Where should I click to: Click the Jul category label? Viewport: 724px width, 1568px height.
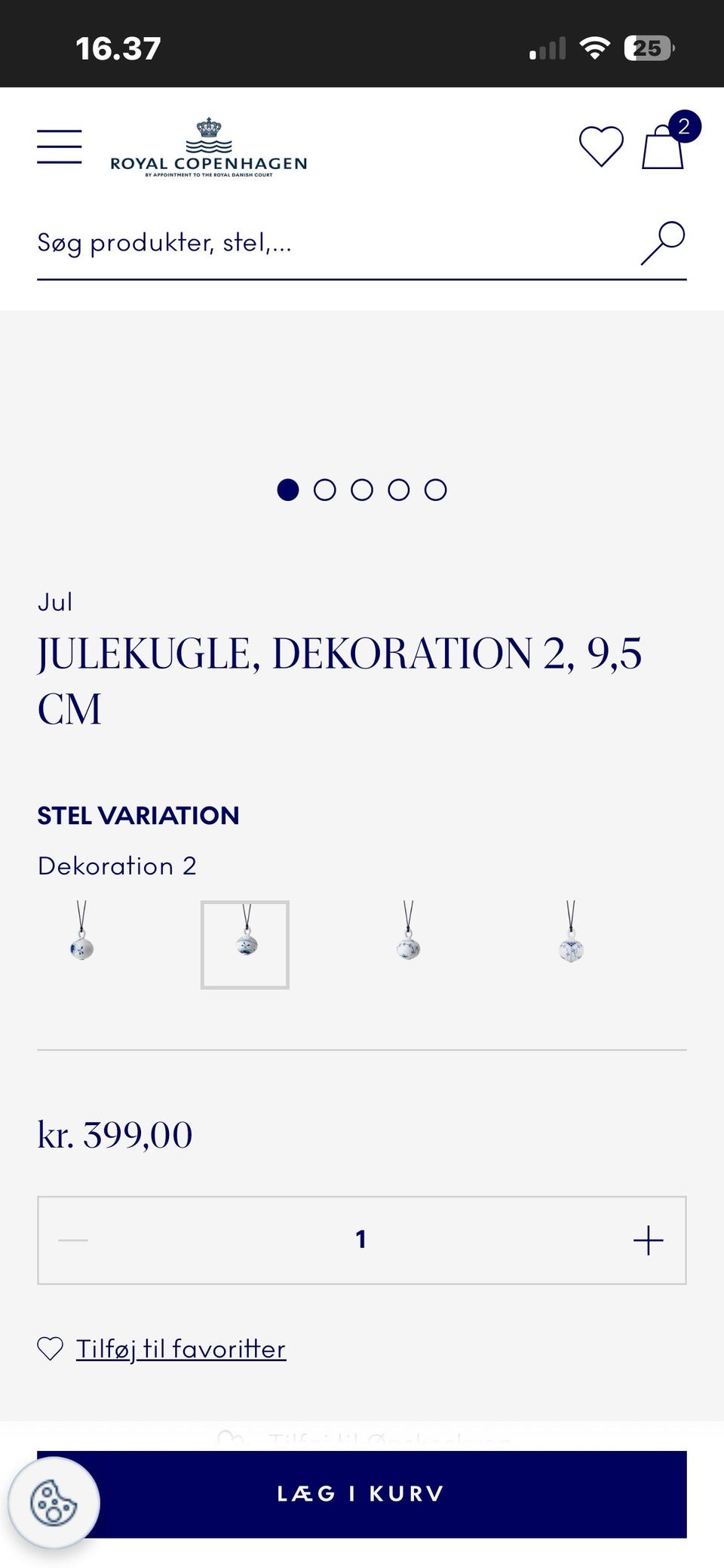click(x=55, y=601)
